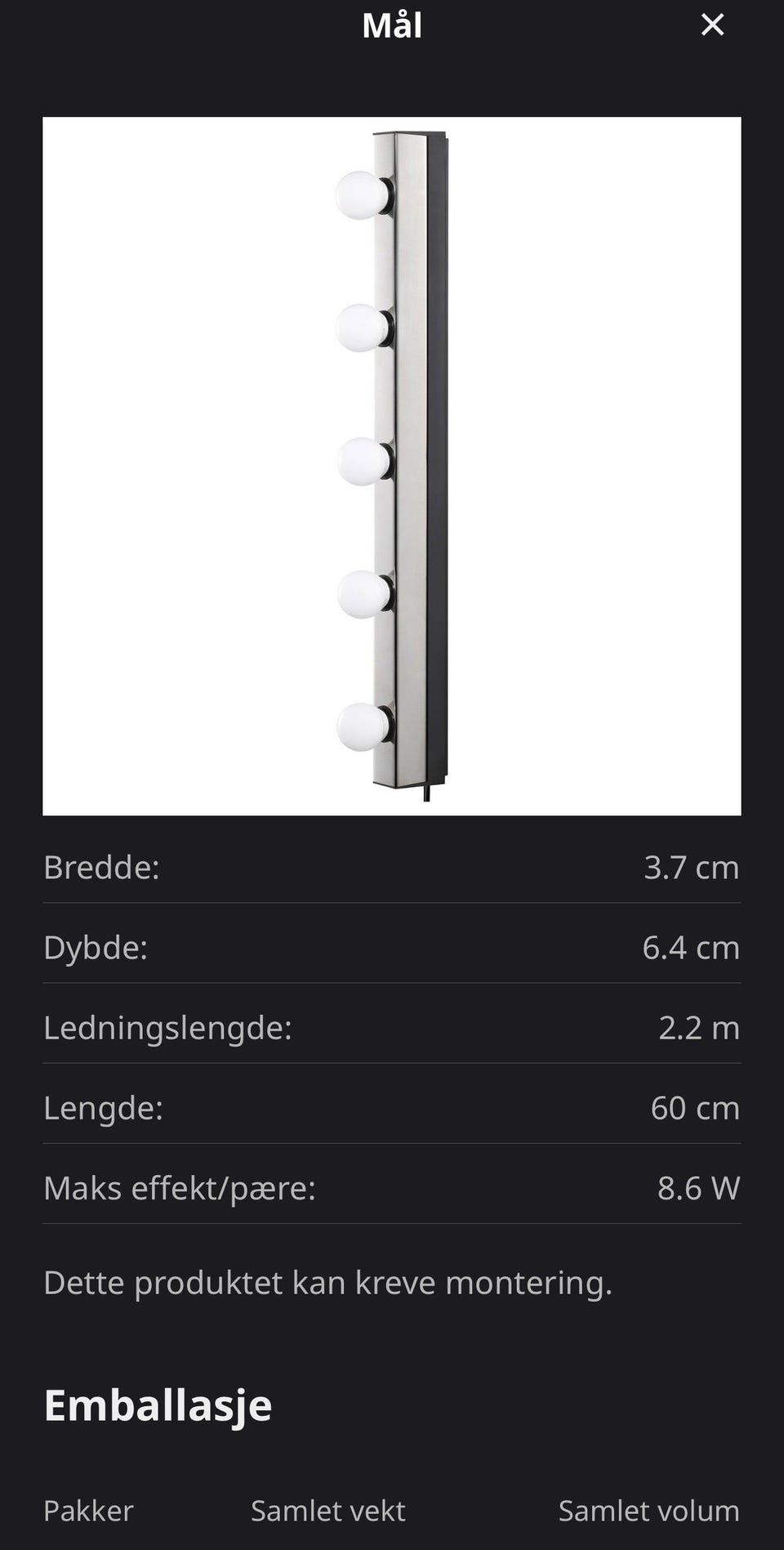Viewport: 784px width, 1550px height.
Task: Click the Mål dialog title
Action: tap(392, 25)
